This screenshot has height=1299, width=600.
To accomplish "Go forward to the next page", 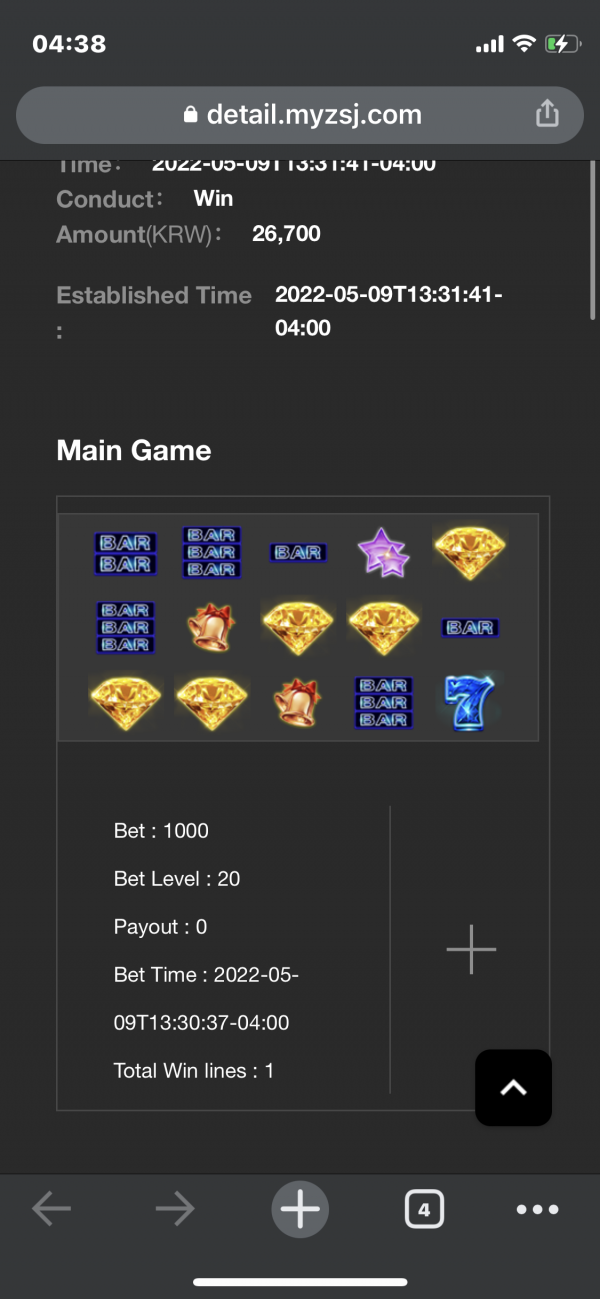I will coord(175,1210).
